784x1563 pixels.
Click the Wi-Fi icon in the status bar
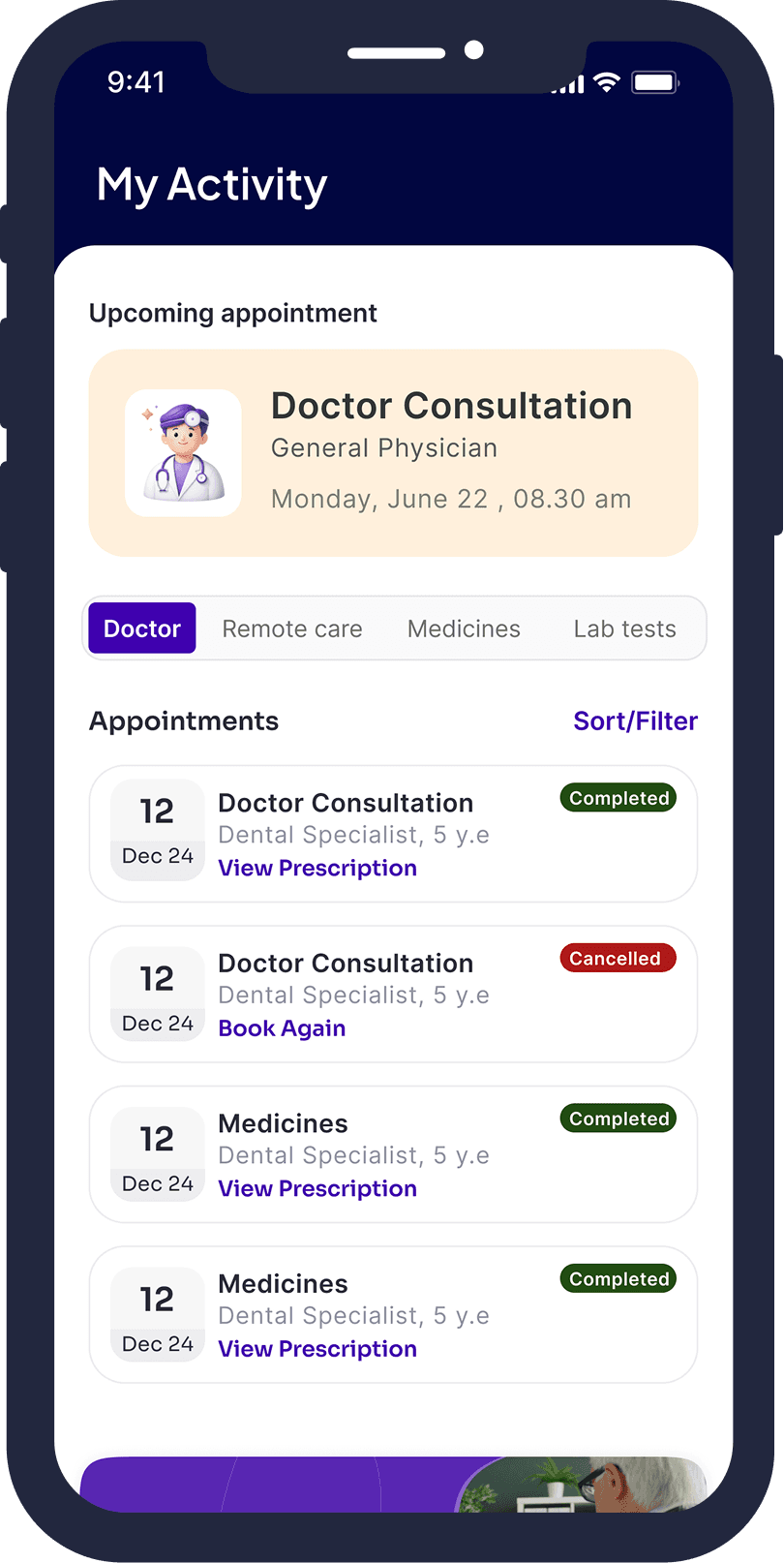(x=606, y=83)
